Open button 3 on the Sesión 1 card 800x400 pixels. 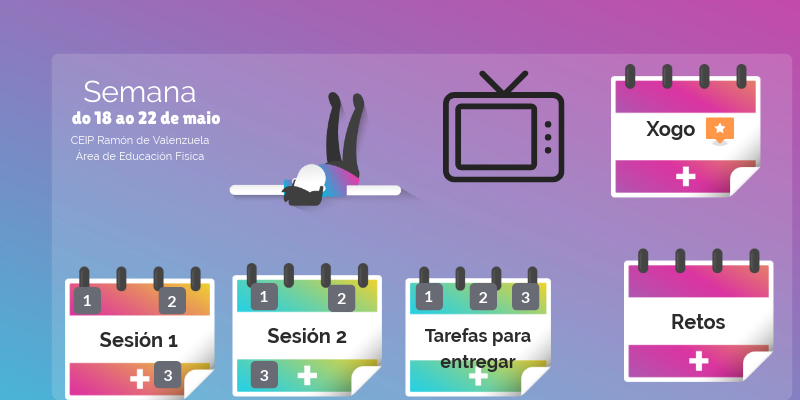pos(168,375)
